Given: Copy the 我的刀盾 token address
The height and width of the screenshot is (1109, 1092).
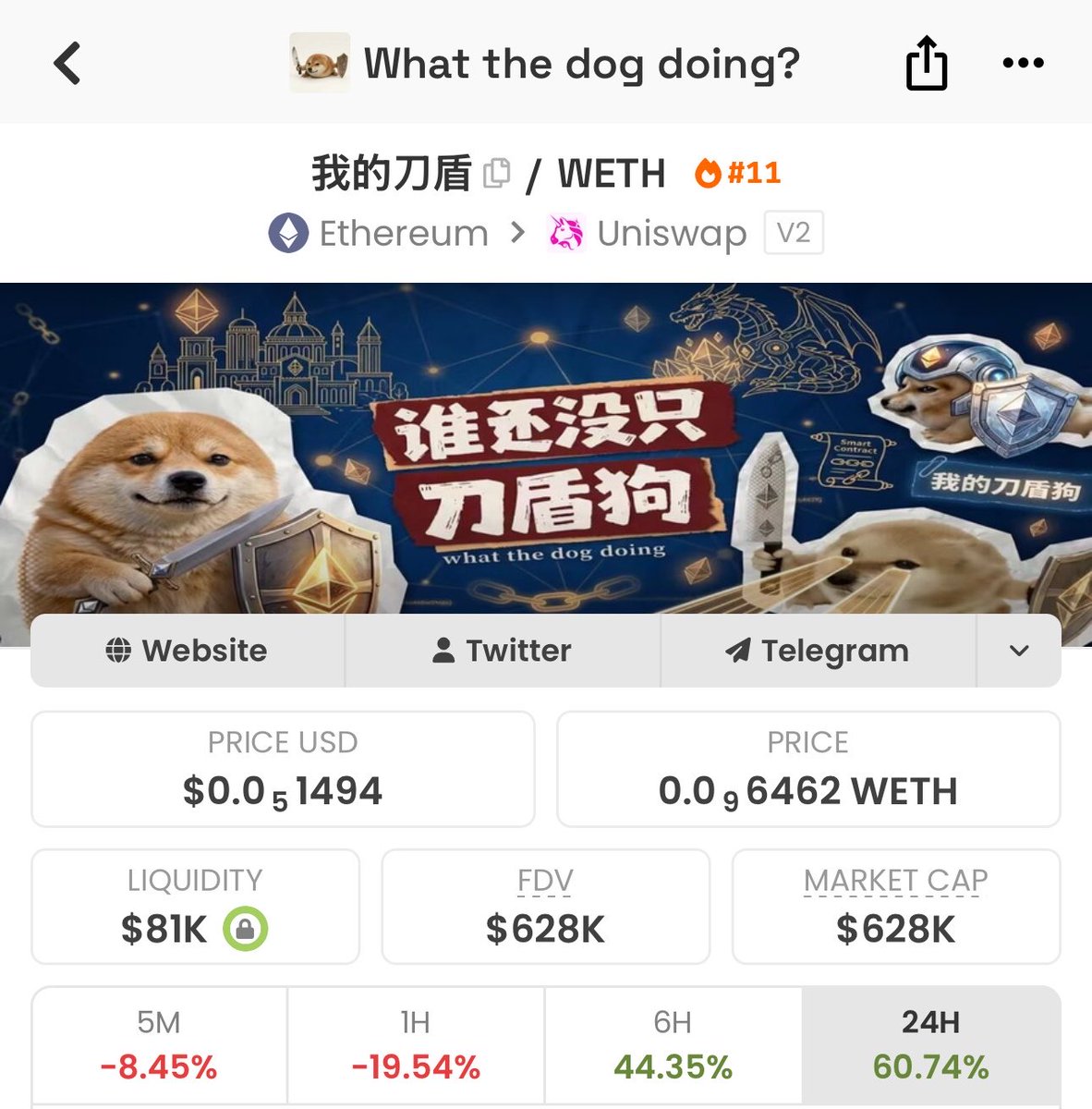Looking at the screenshot, I should tap(497, 173).
